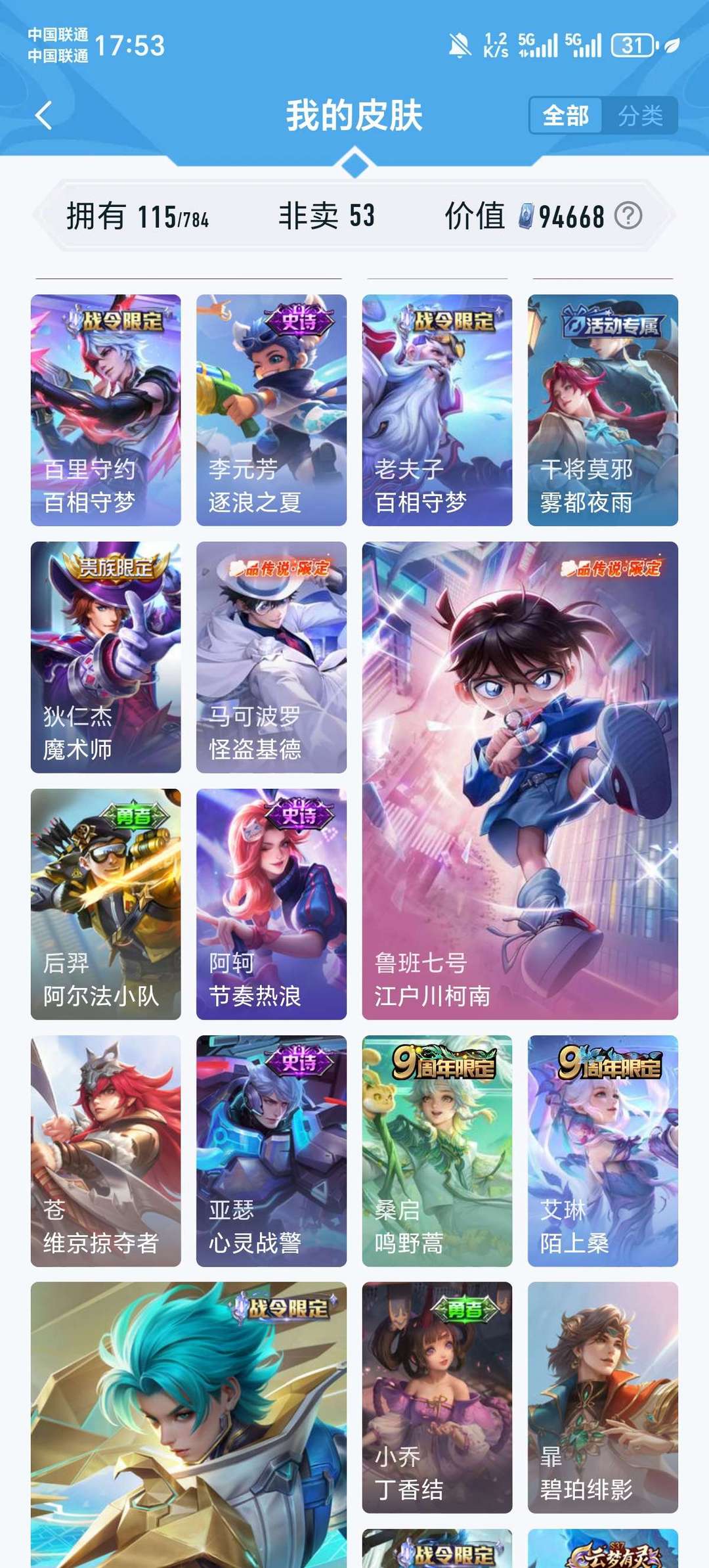Open 艾琳 陌上桑 skin card
This screenshot has height=1568, width=709.
603,1151
